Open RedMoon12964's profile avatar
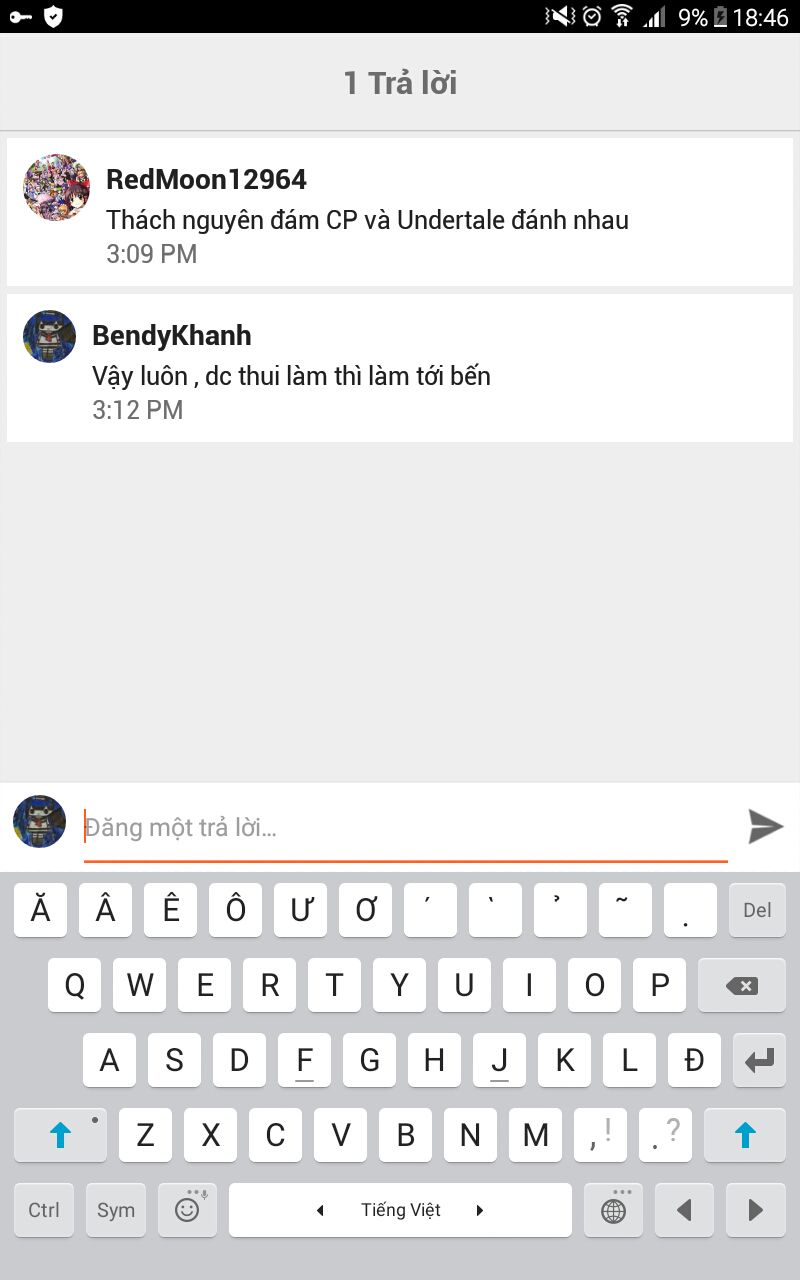The width and height of the screenshot is (800, 1280). 56,187
